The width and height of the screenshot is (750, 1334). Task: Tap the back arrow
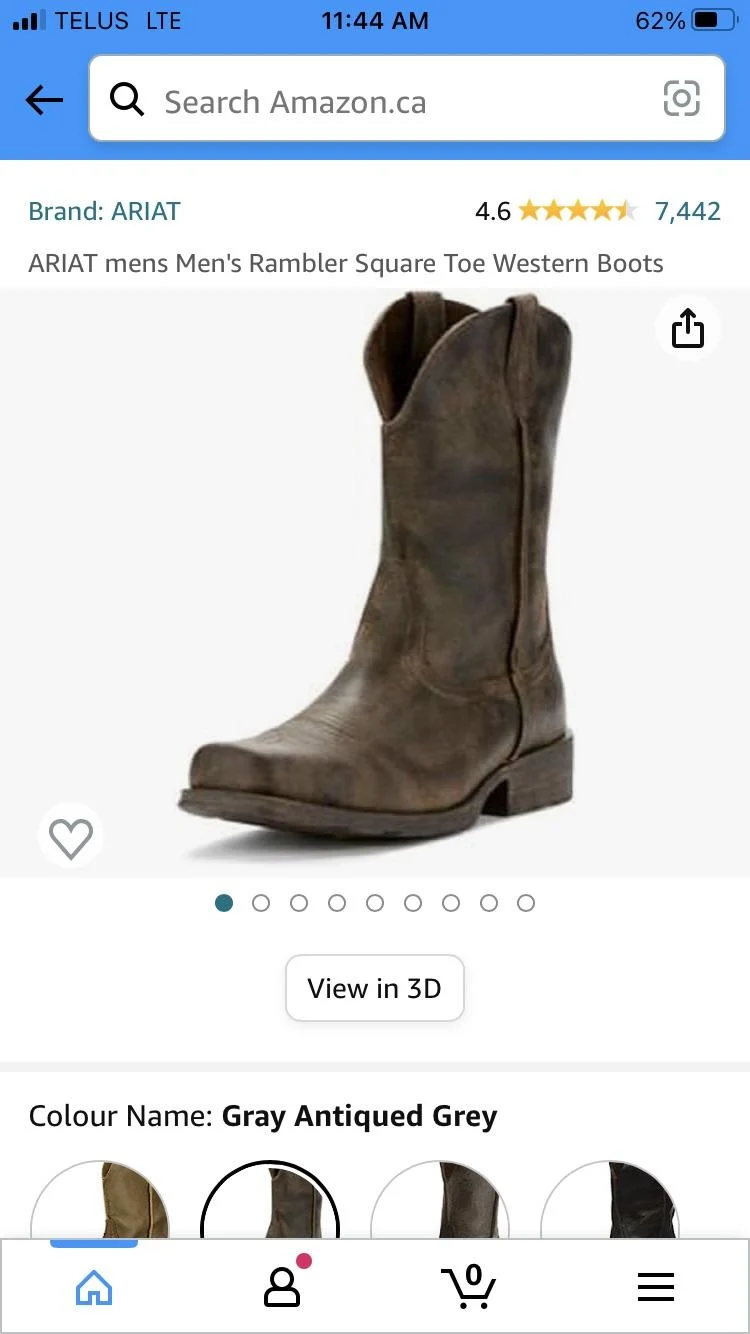pos(43,99)
